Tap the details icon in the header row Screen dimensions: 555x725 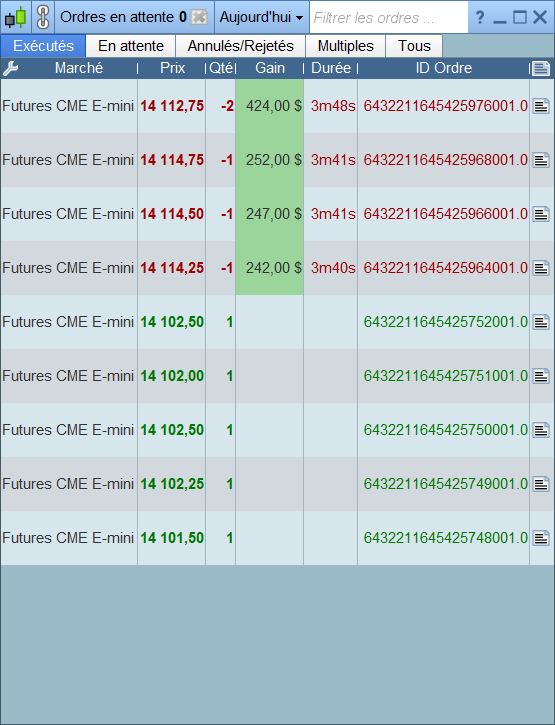(541, 68)
